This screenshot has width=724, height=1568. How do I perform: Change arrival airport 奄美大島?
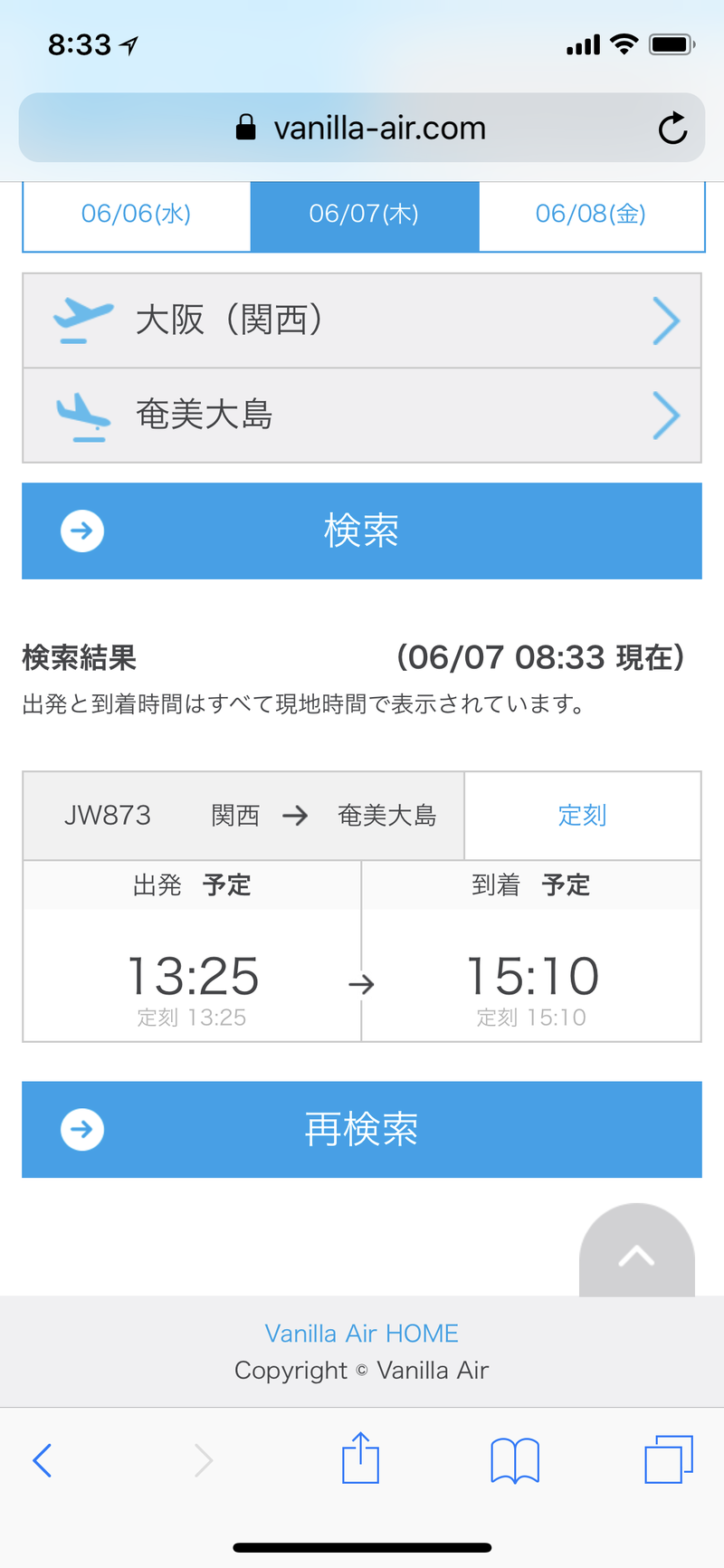click(x=362, y=416)
